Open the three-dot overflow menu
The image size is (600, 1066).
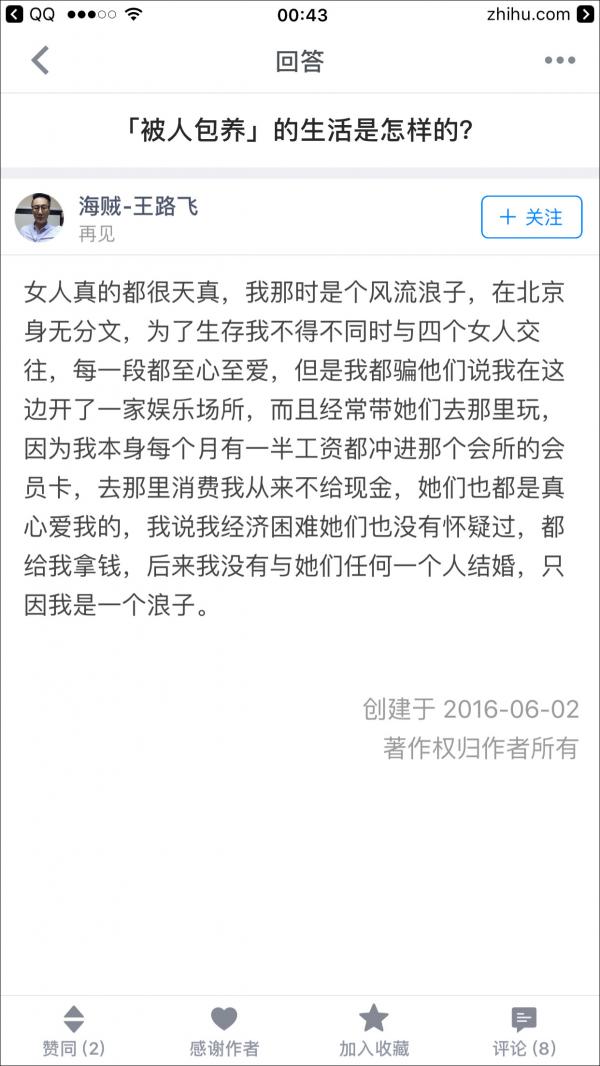[x=559, y=61]
